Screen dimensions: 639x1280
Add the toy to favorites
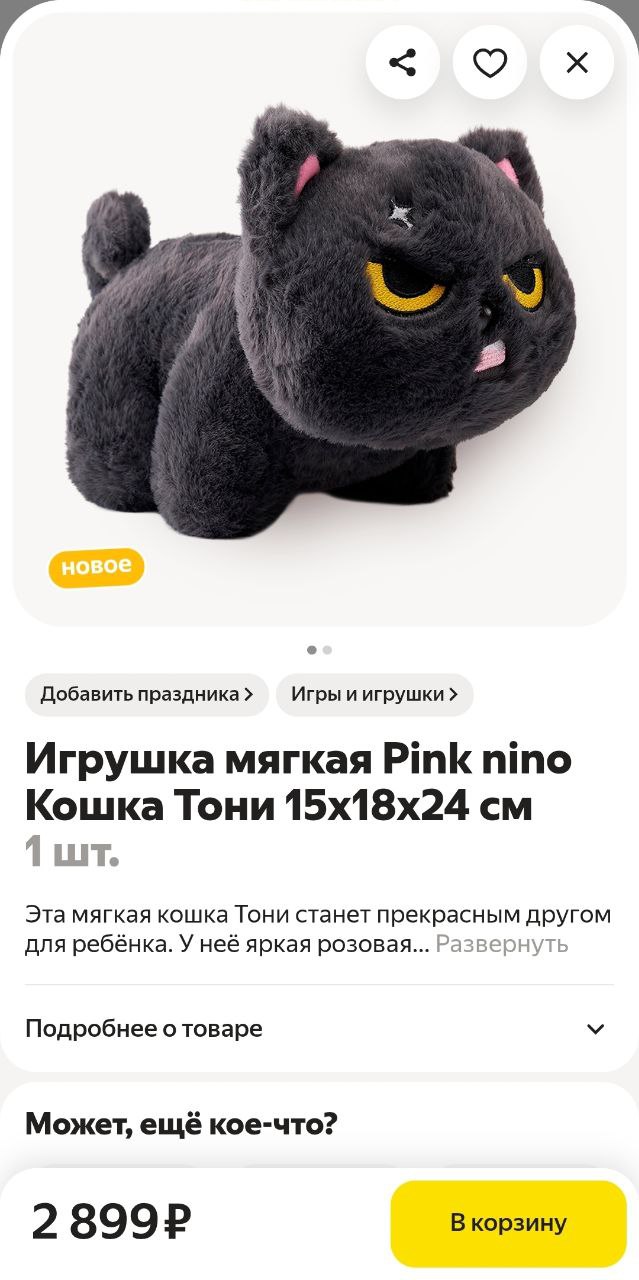point(489,63)
